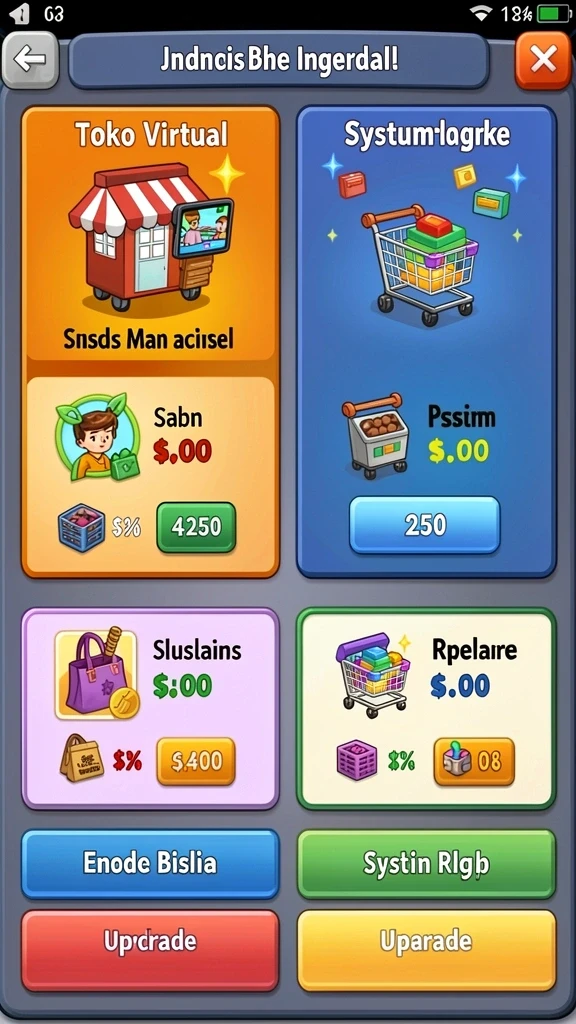Open the Enode Bislia button
This screenshot has width=576, height=1024.
pyautogui.click(x=150, y=864)
